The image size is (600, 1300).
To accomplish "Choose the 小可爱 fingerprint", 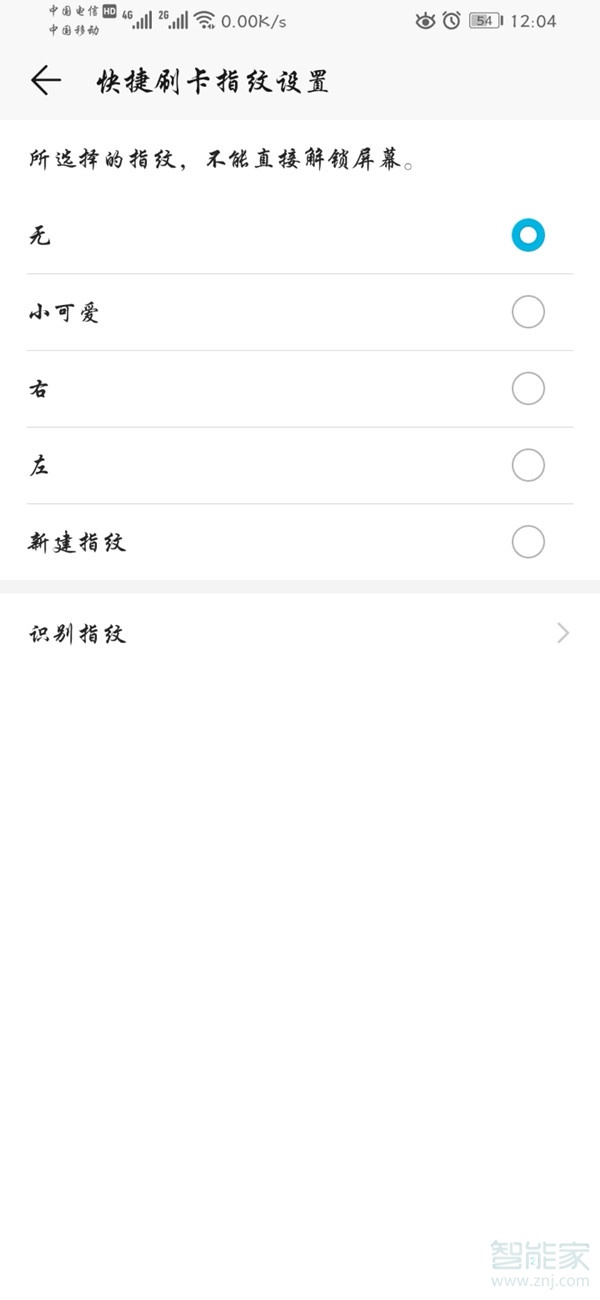I will pyautogui.click(x=300, y=313).
